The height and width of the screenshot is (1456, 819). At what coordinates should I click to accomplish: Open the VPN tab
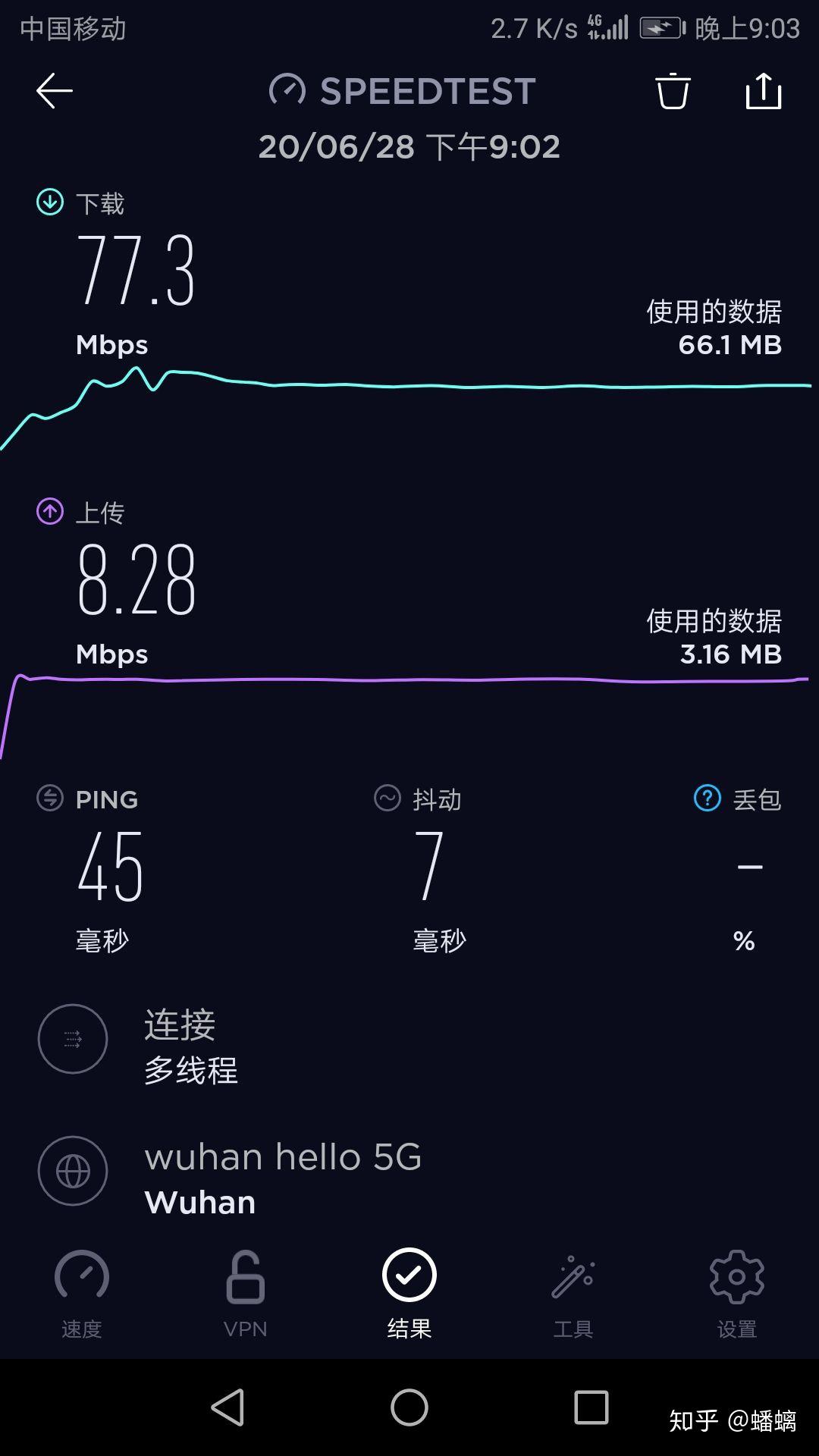[x=246, y=1294]
